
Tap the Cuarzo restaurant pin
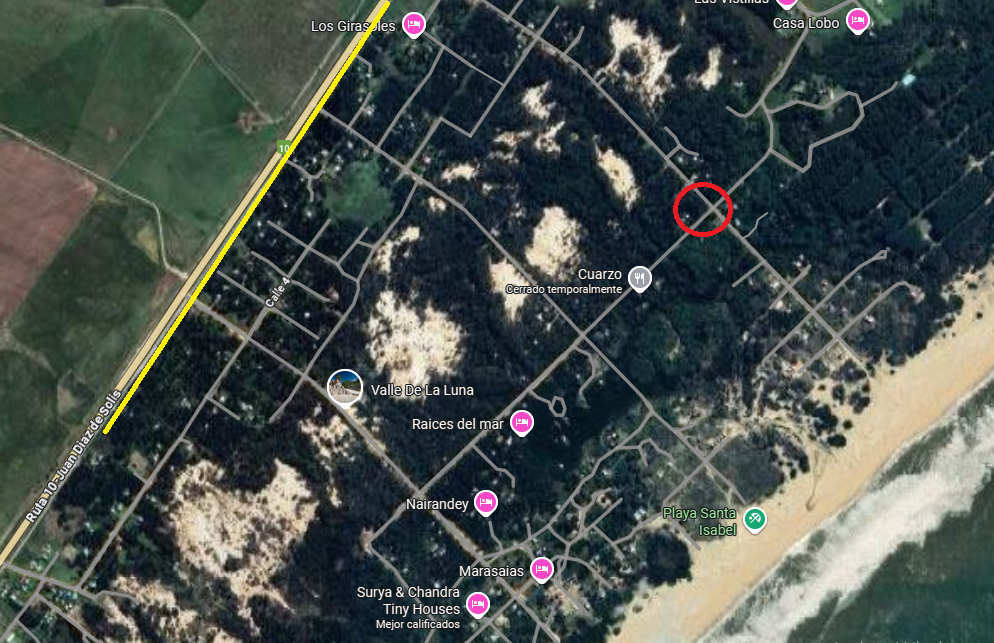[640, 277]
